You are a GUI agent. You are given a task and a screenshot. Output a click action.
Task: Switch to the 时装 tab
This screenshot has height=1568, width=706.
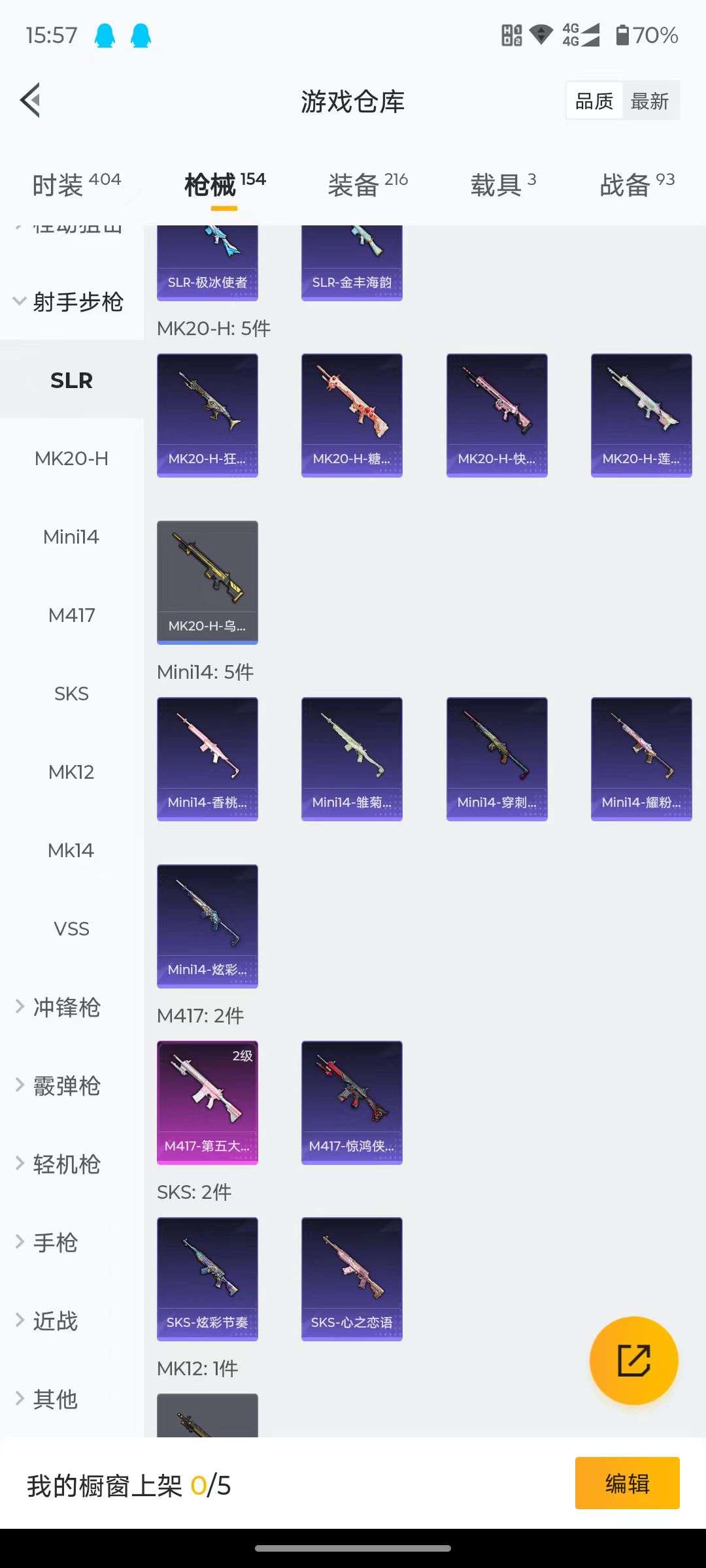pyautogui.click(x=76, y=185)
